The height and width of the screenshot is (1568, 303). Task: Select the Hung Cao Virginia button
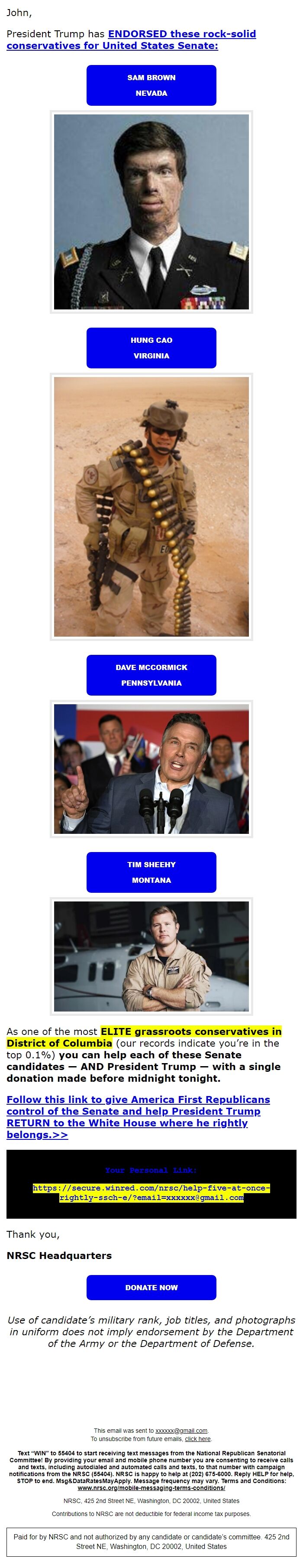pyautogui.click(x=151, y=348)
